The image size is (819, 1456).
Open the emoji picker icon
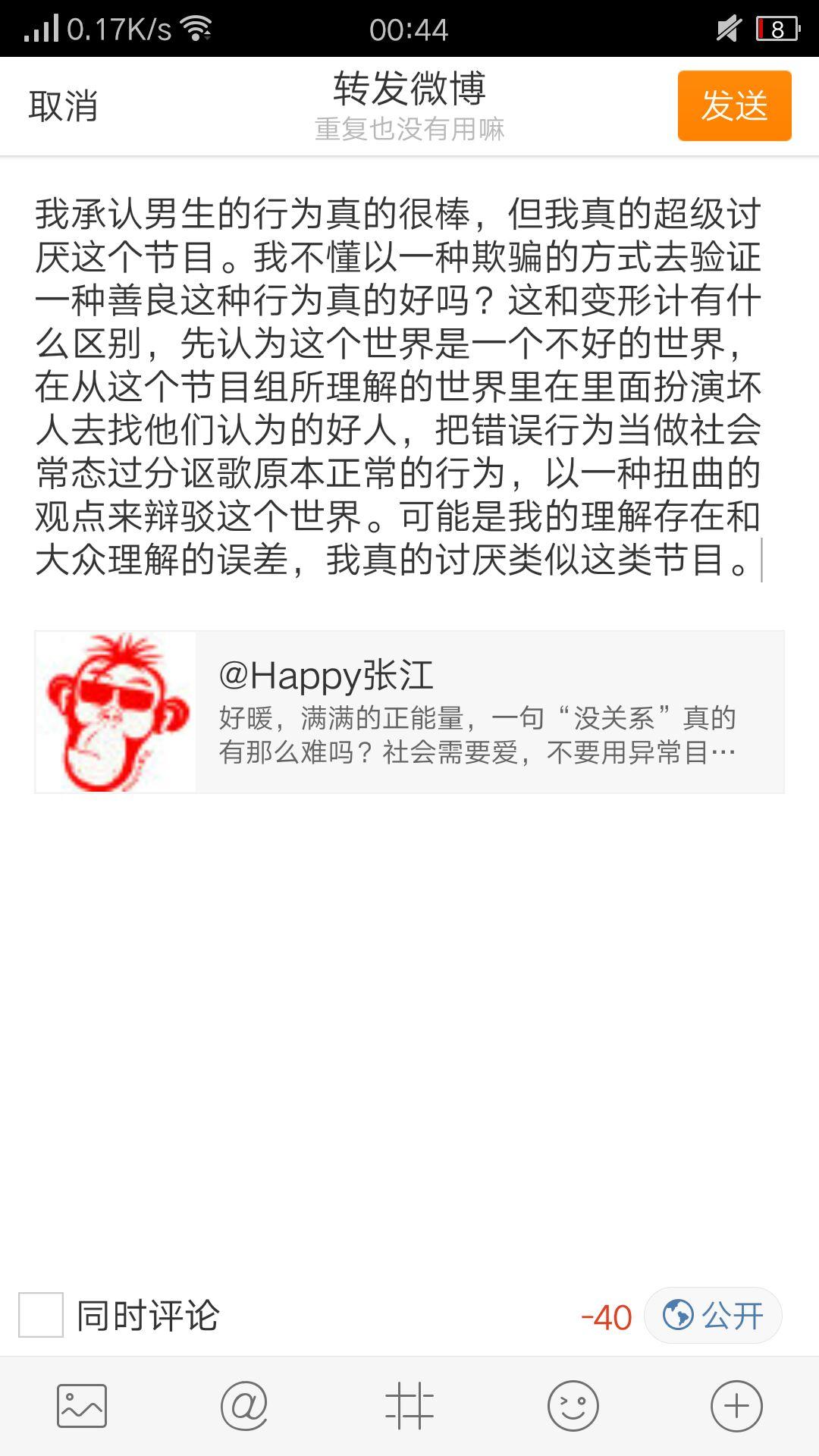click(x=572, y=1401)
